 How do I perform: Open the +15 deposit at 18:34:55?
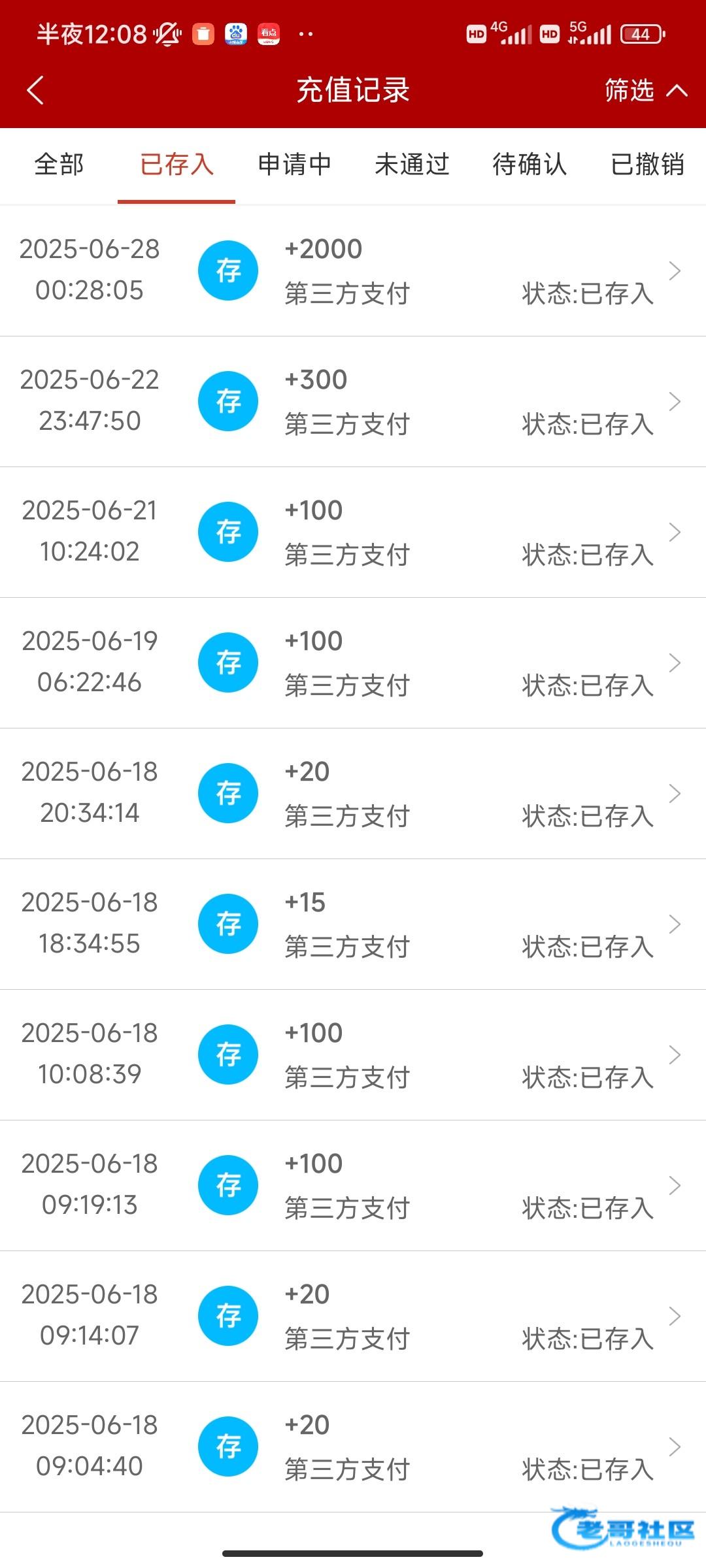point(353,924)
